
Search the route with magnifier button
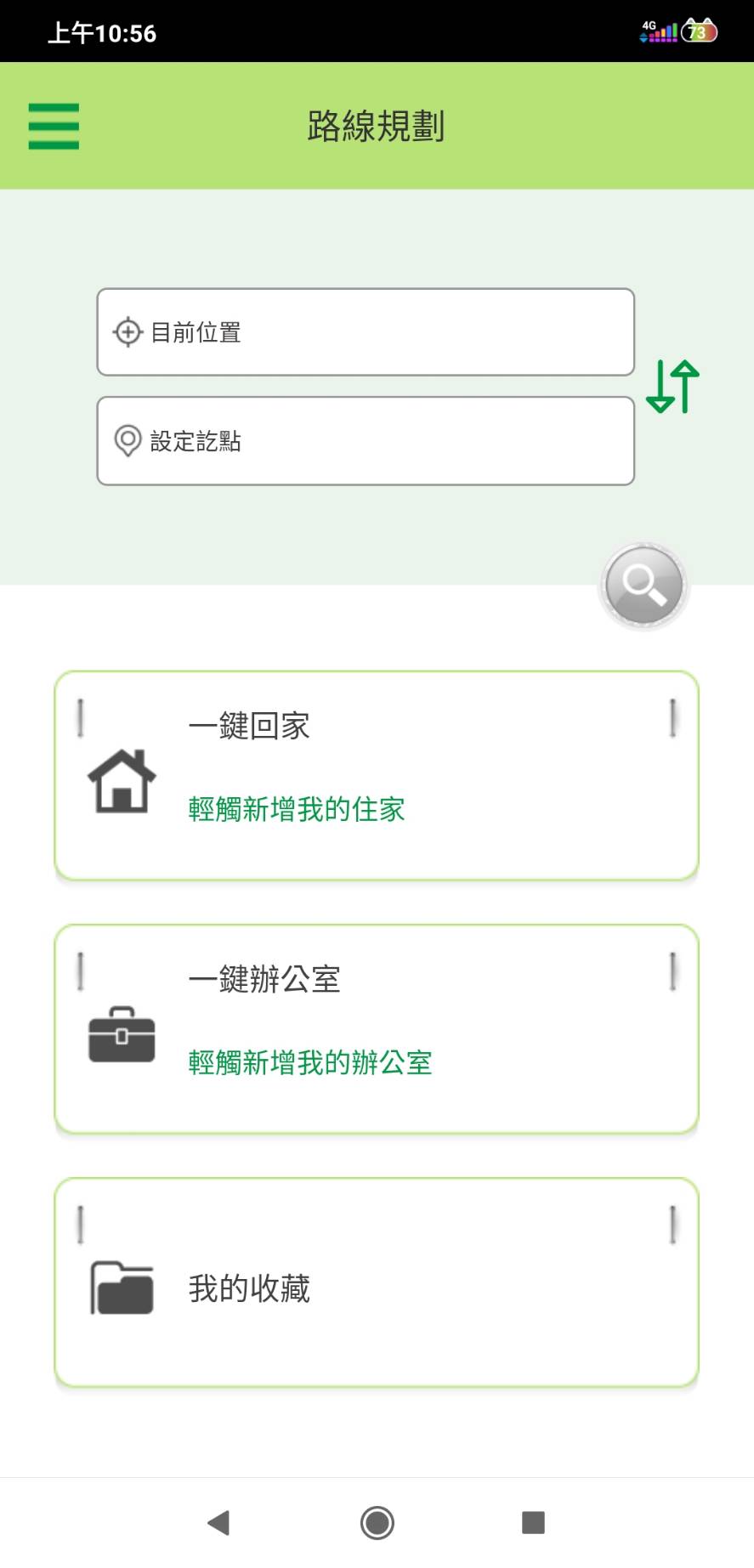643,586
